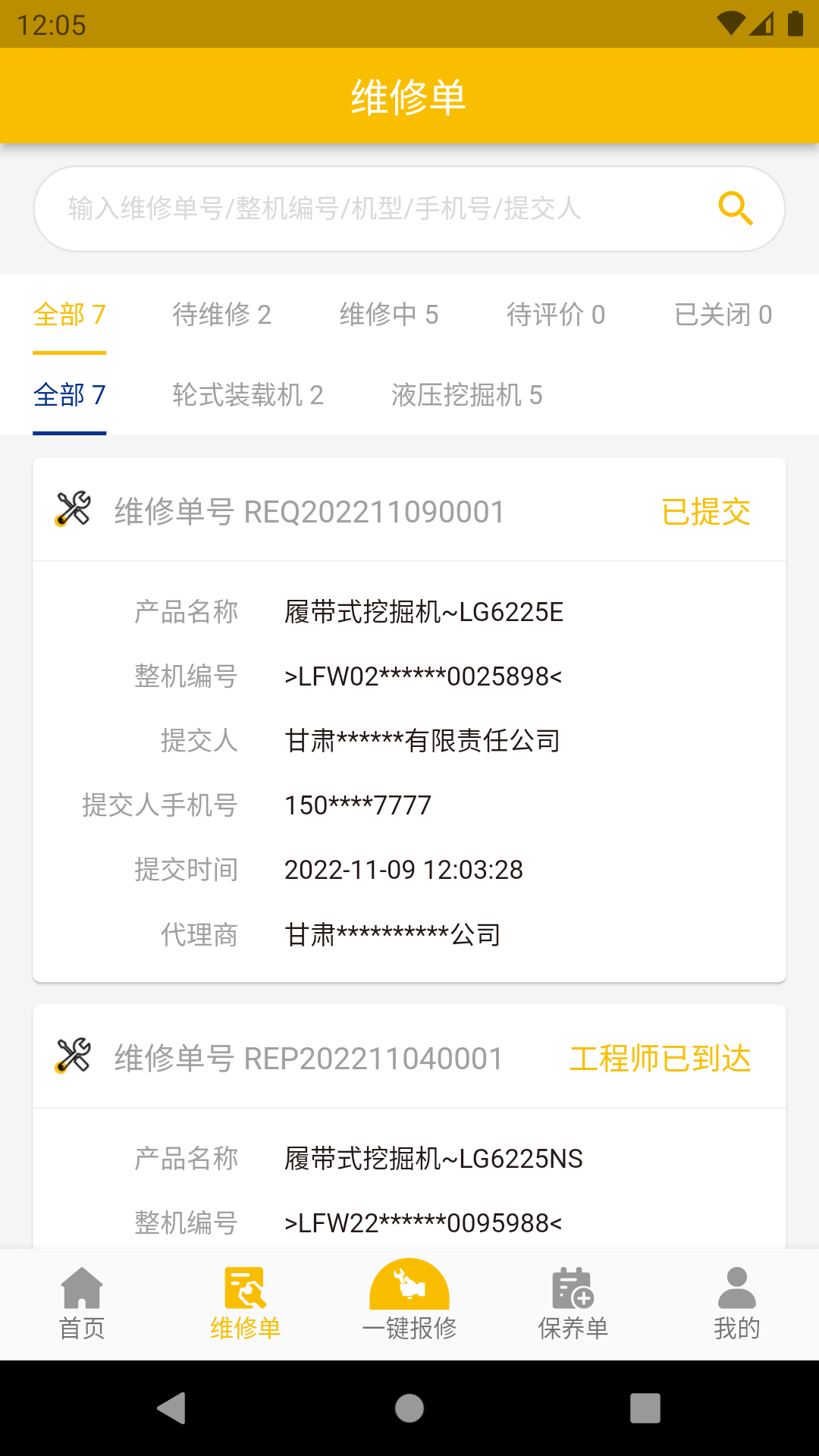The height and width of the screenshot is (1456, 819).
Task: Switch to the 维修中 tab
Action: [x=390, y=315]
